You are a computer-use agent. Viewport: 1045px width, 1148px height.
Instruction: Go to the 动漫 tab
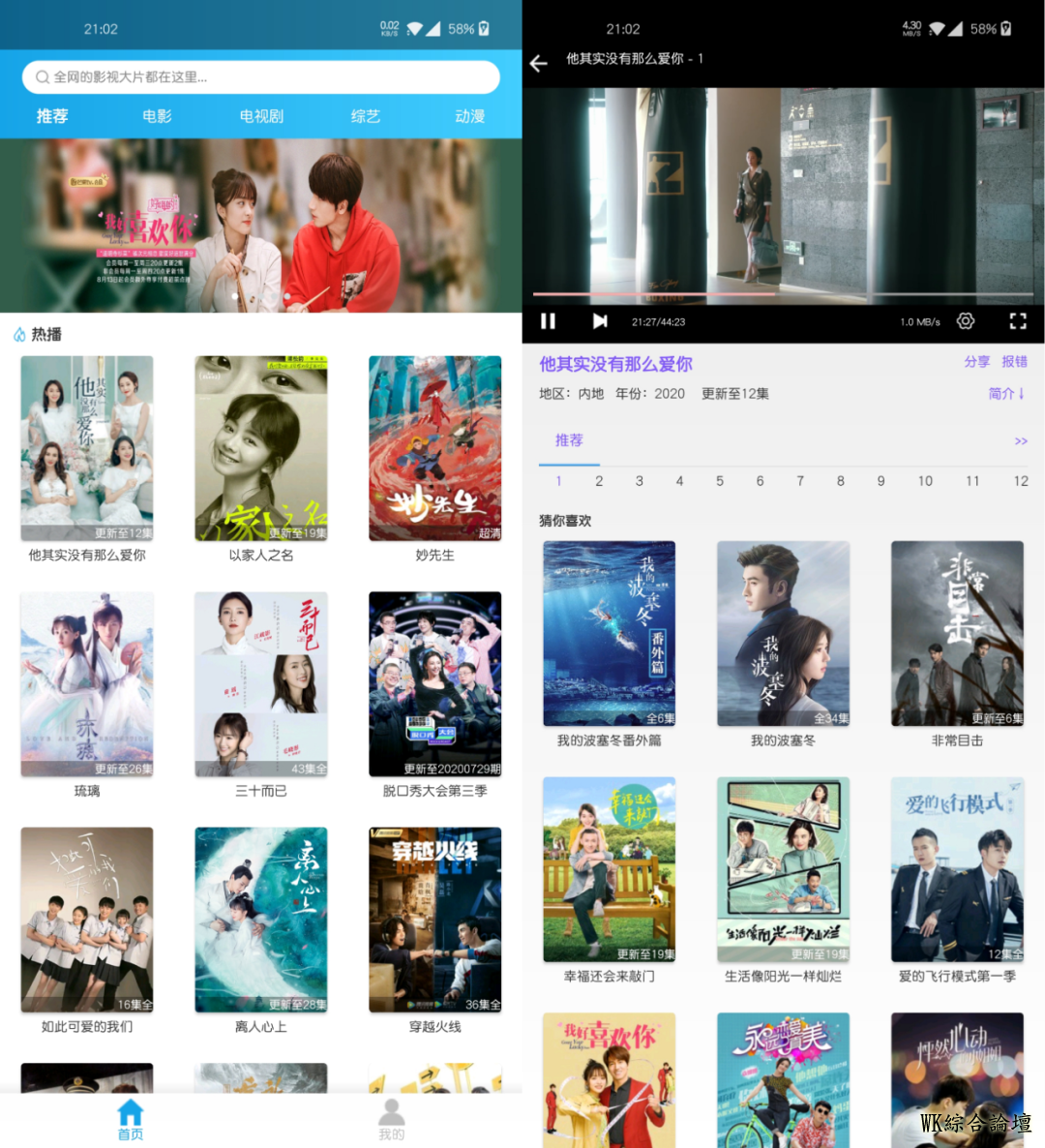click(469, 116)
